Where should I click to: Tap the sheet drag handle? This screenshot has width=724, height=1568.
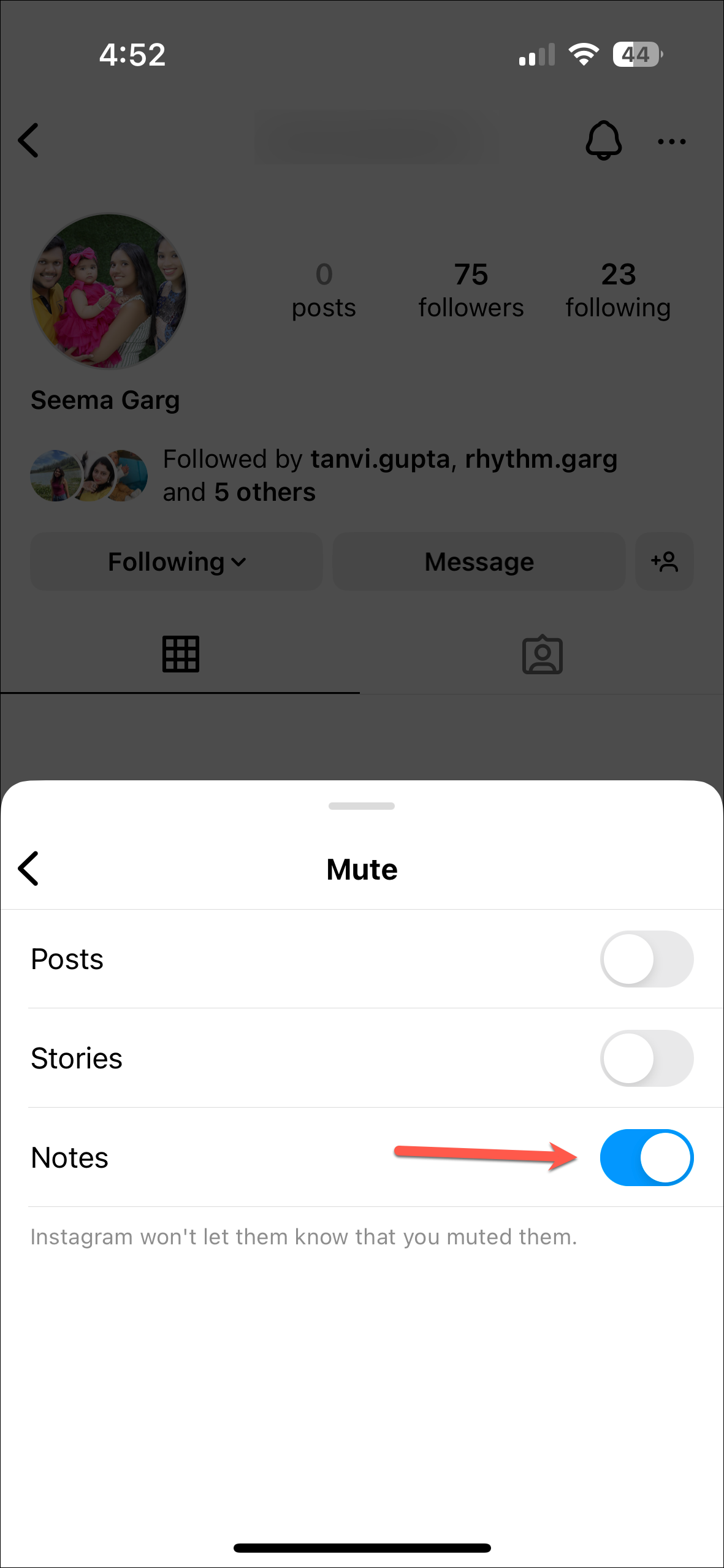(x=361, y=805)
